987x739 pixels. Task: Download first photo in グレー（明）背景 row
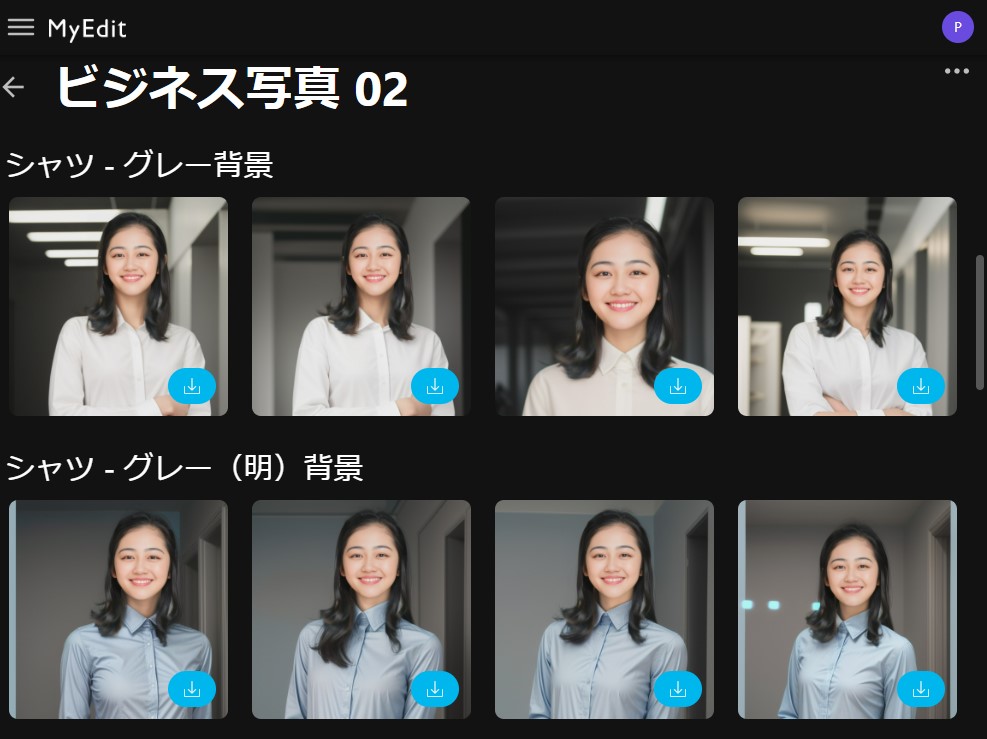tap(192, 689)
